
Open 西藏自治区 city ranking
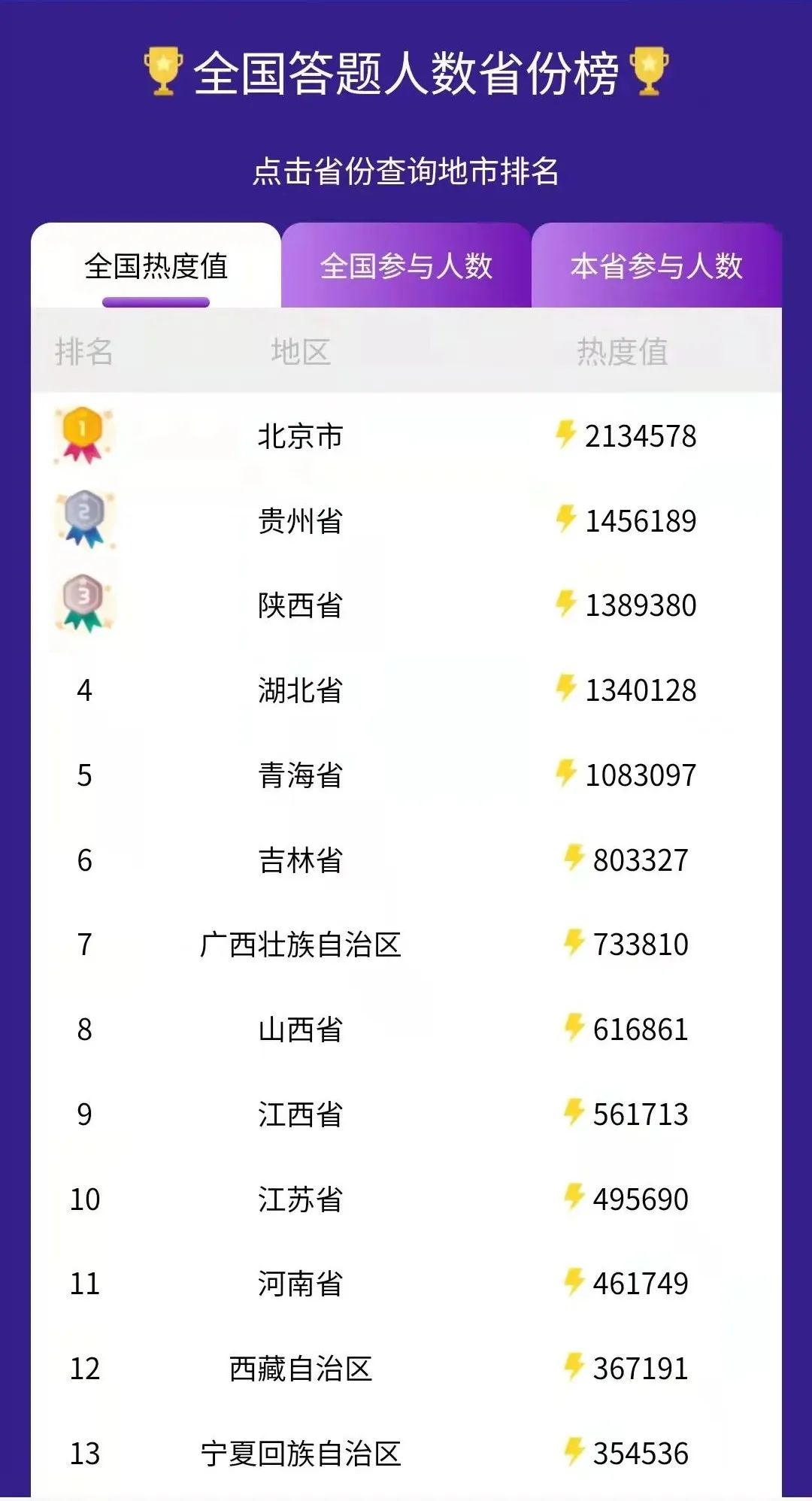click(301, 1369)
